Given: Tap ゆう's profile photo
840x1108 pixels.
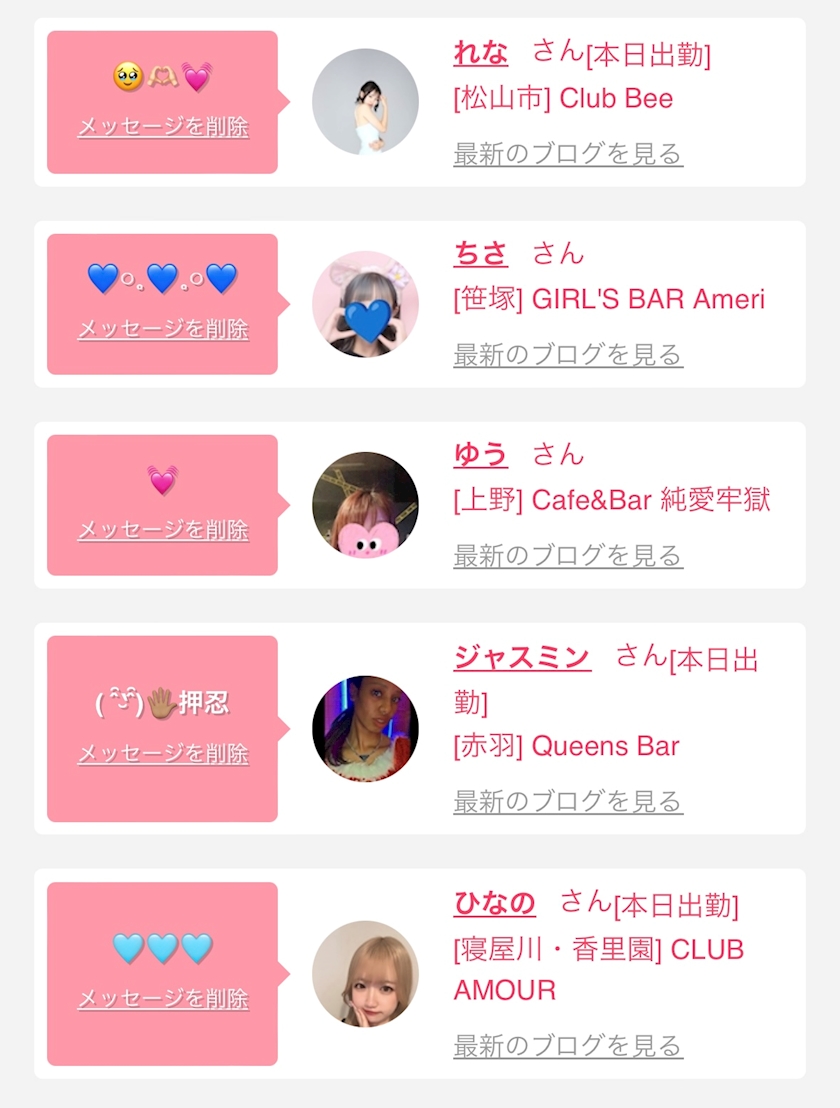Looking at the screenshot, I should 365,505.
